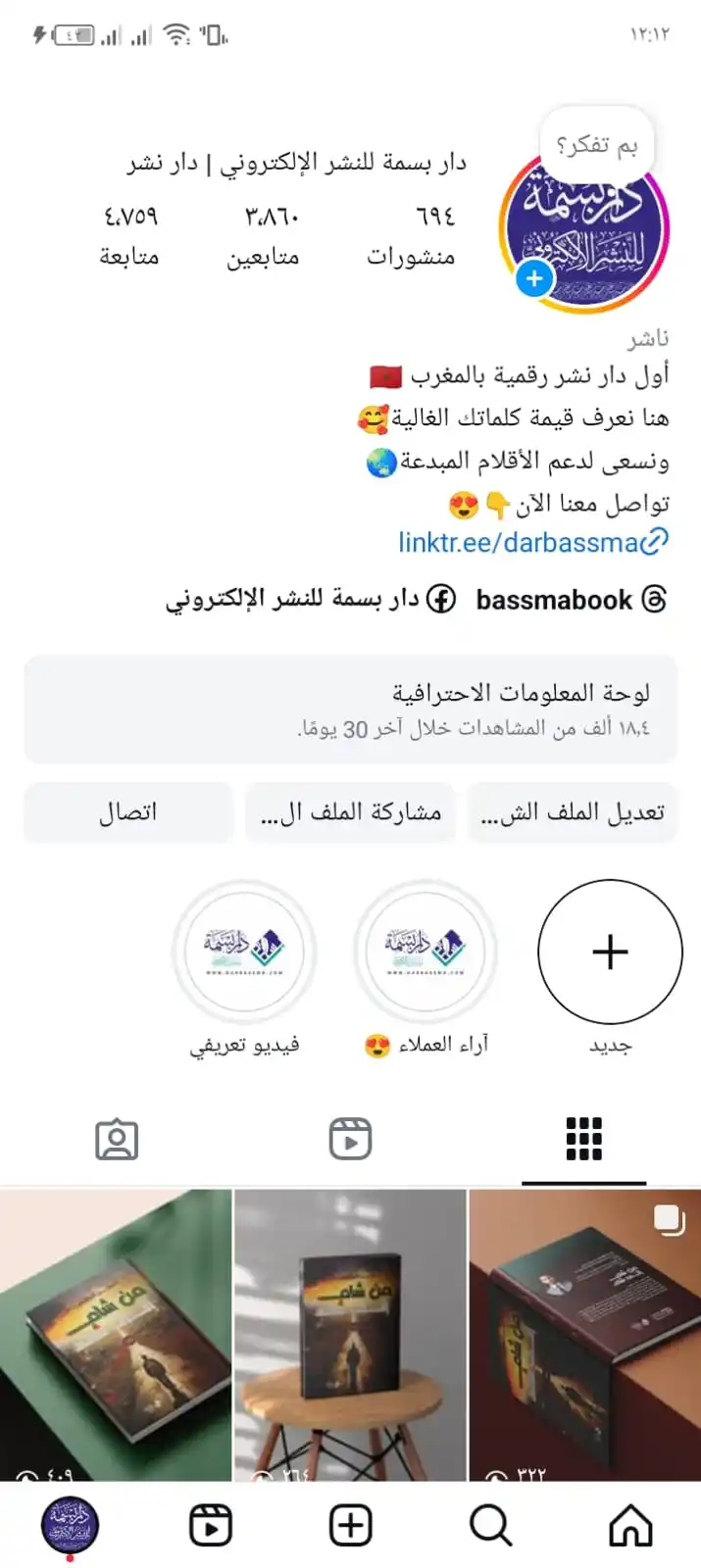701x1568 pixels.
Task: Go to the home feed
Action: 630,1526
